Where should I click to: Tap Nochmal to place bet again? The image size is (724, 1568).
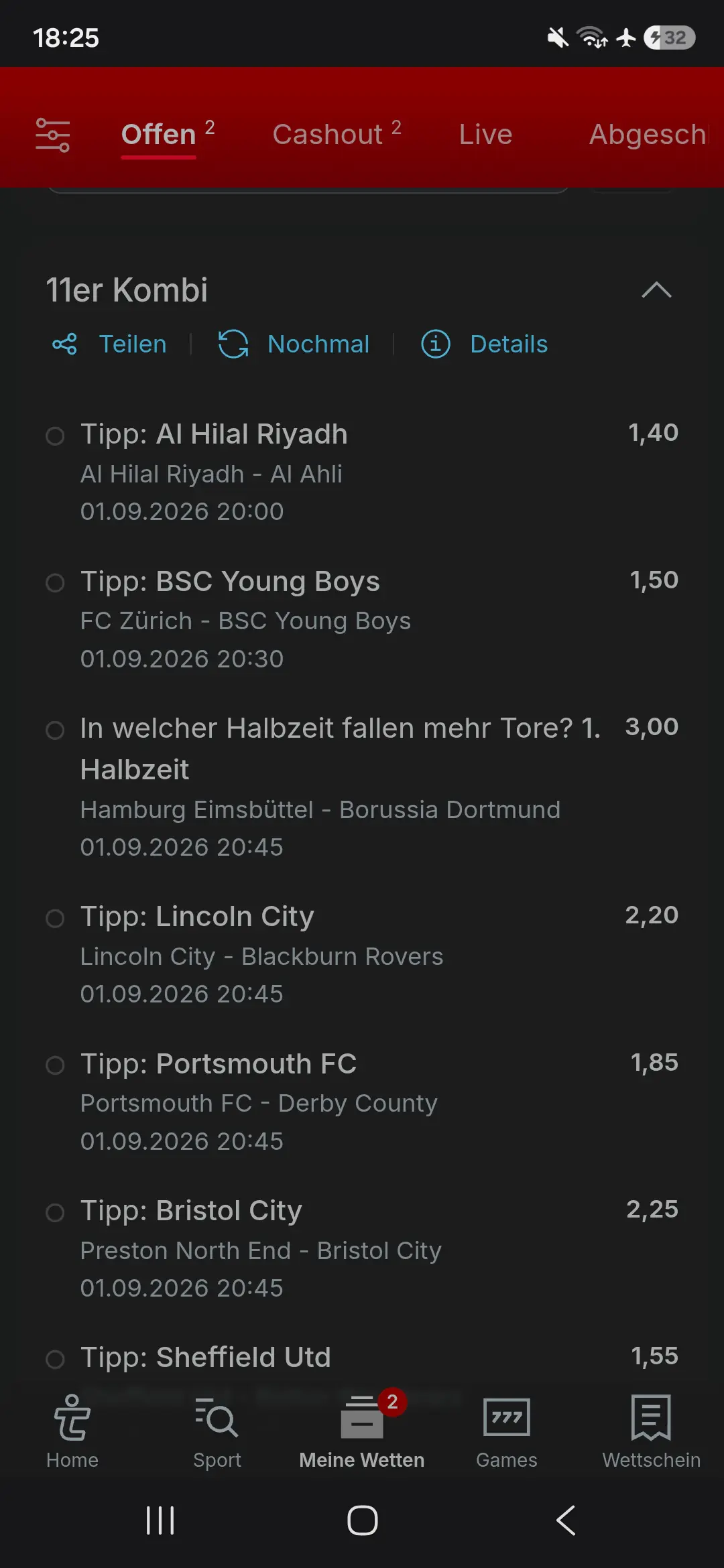(x=294, y=344)
